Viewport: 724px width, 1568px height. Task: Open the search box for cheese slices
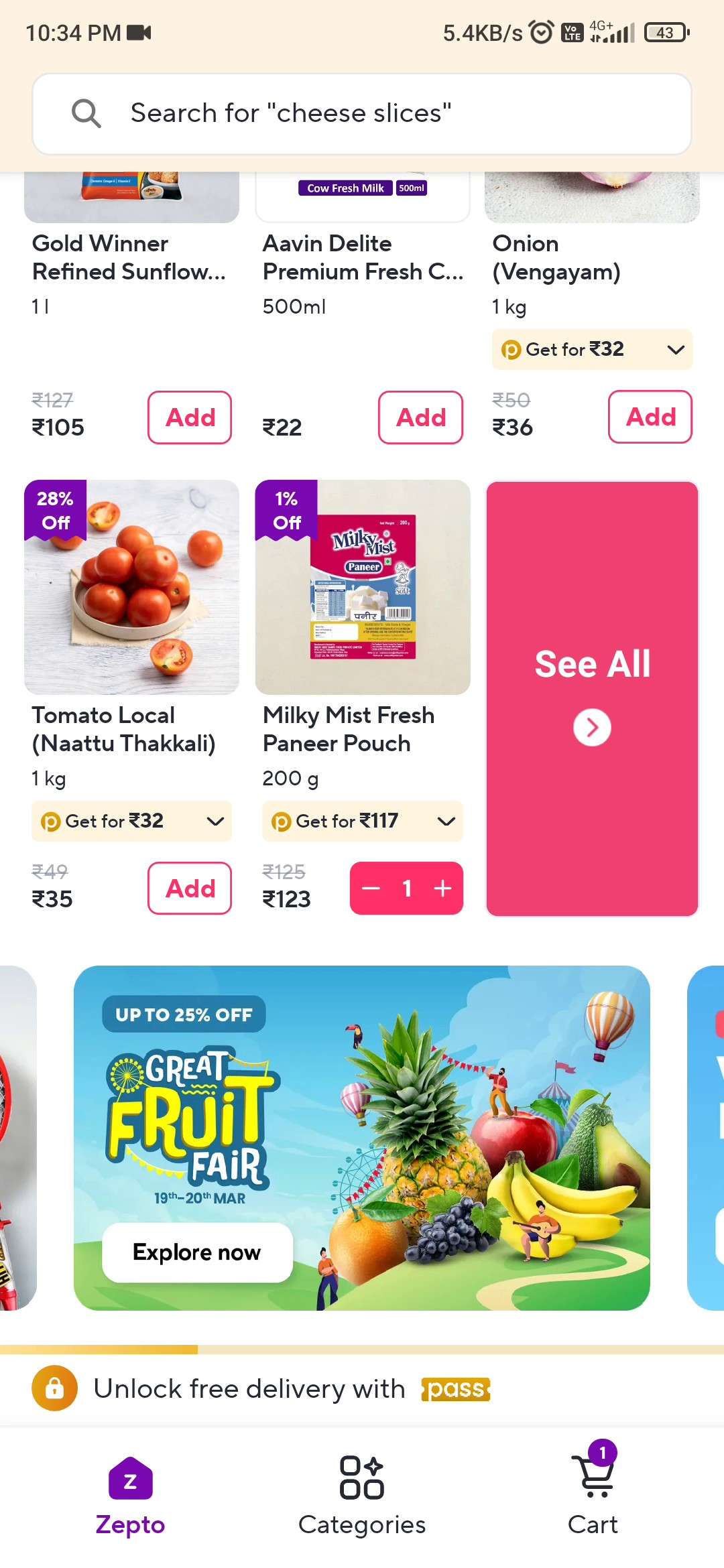[x=362, y=114]
